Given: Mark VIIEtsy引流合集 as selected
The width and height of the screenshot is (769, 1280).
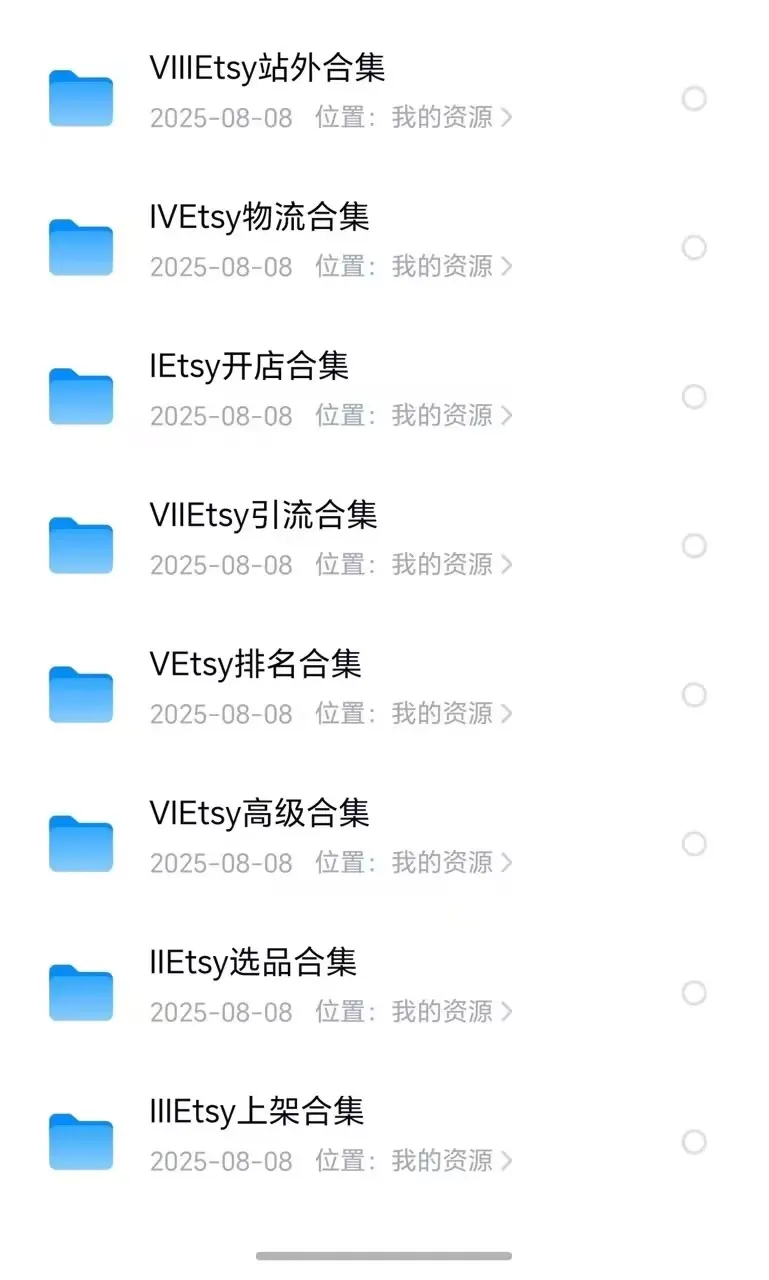Looking at the screenshot, I should click(x=694, y=546).
